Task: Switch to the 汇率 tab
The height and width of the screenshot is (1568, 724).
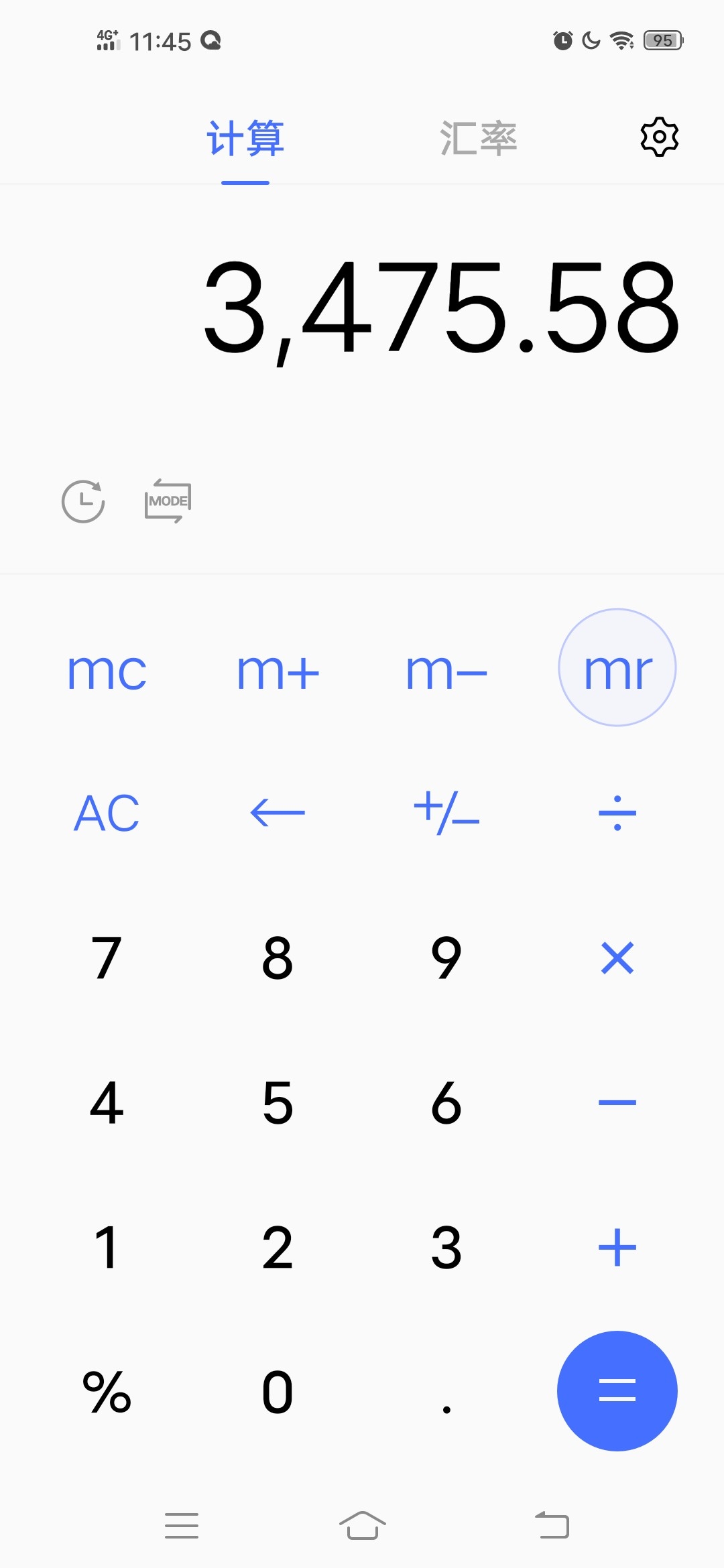Action: click(479, 139)
